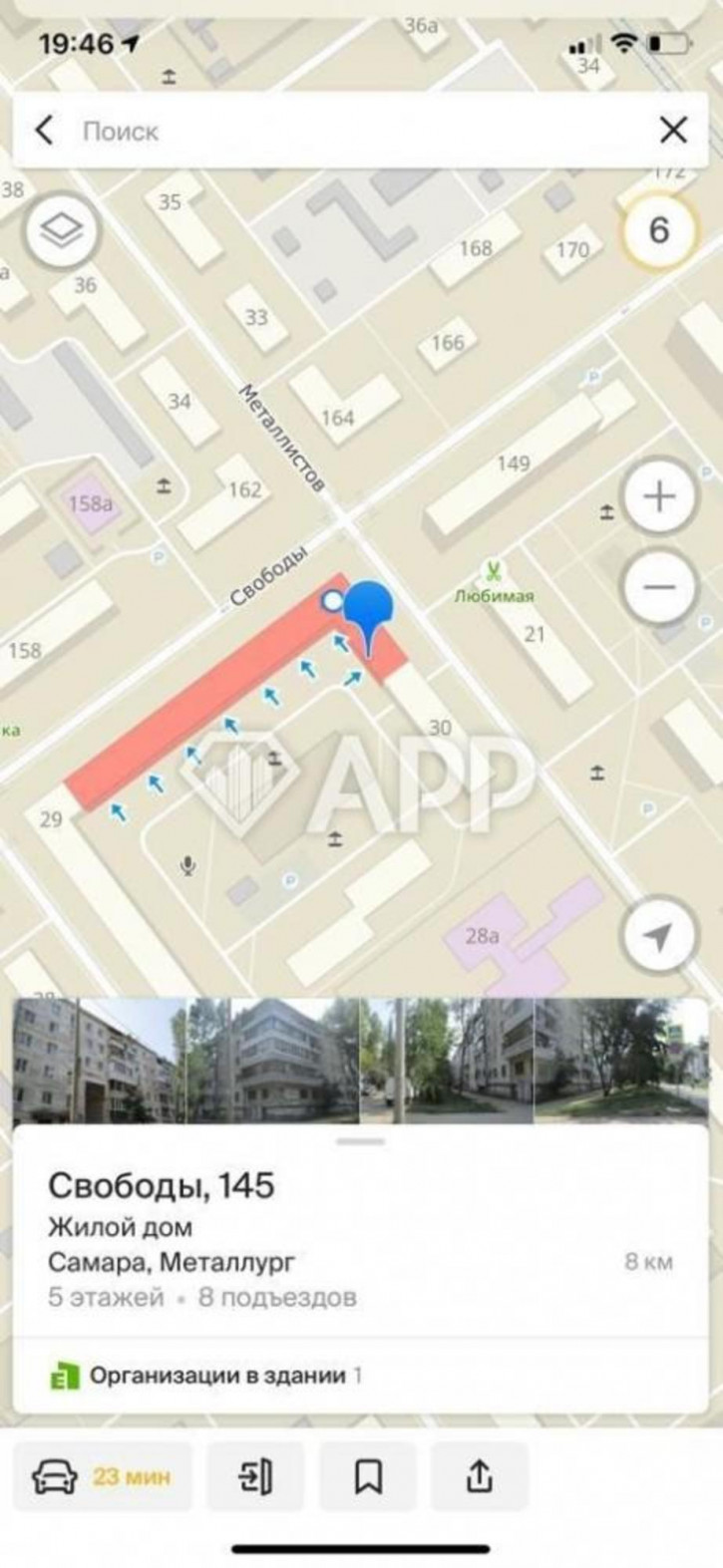Share this location
The height and width of the screenshot is (1568, 723).
click(x=479, y=1476)
